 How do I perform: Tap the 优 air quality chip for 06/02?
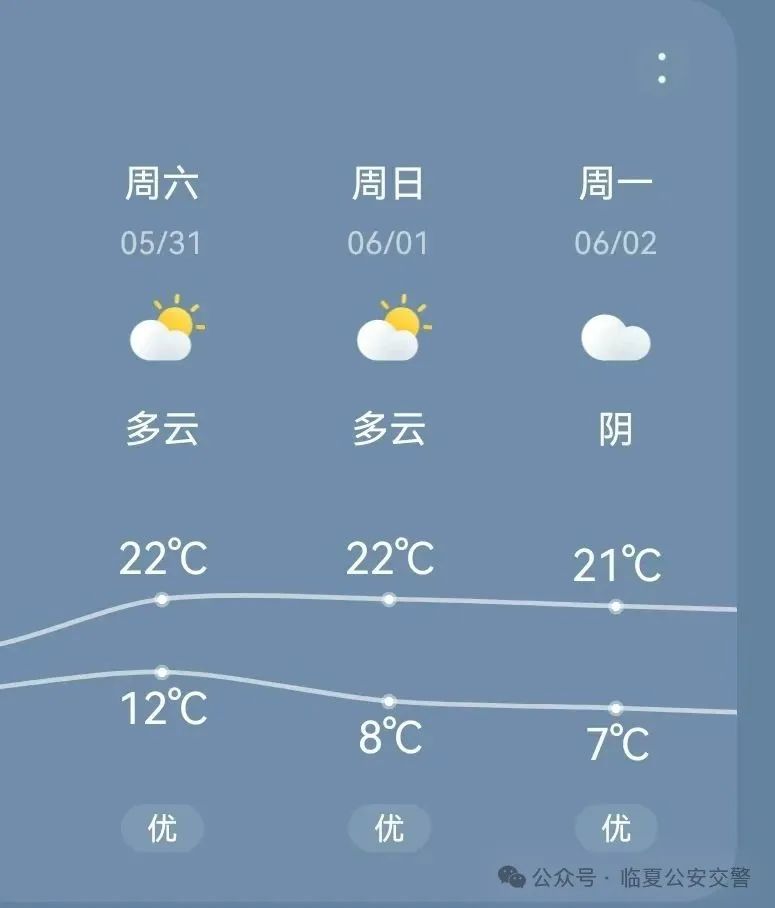[616, 829]
